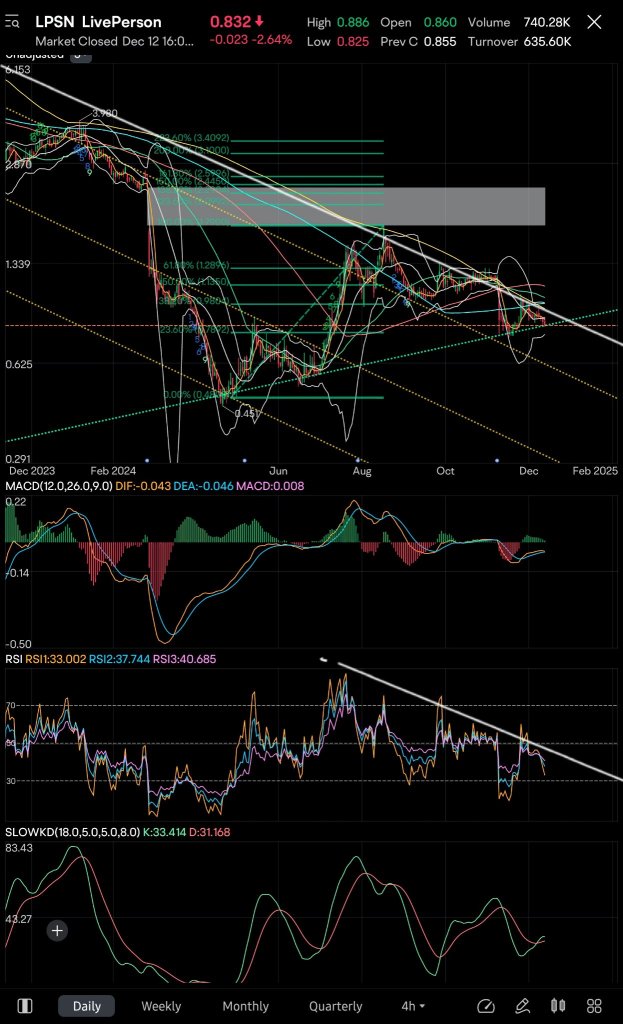The image size is (623, 1024).
Task: Switch to Quarterly timeframe
Action: pyautogui.click(x=336, y=1006)
